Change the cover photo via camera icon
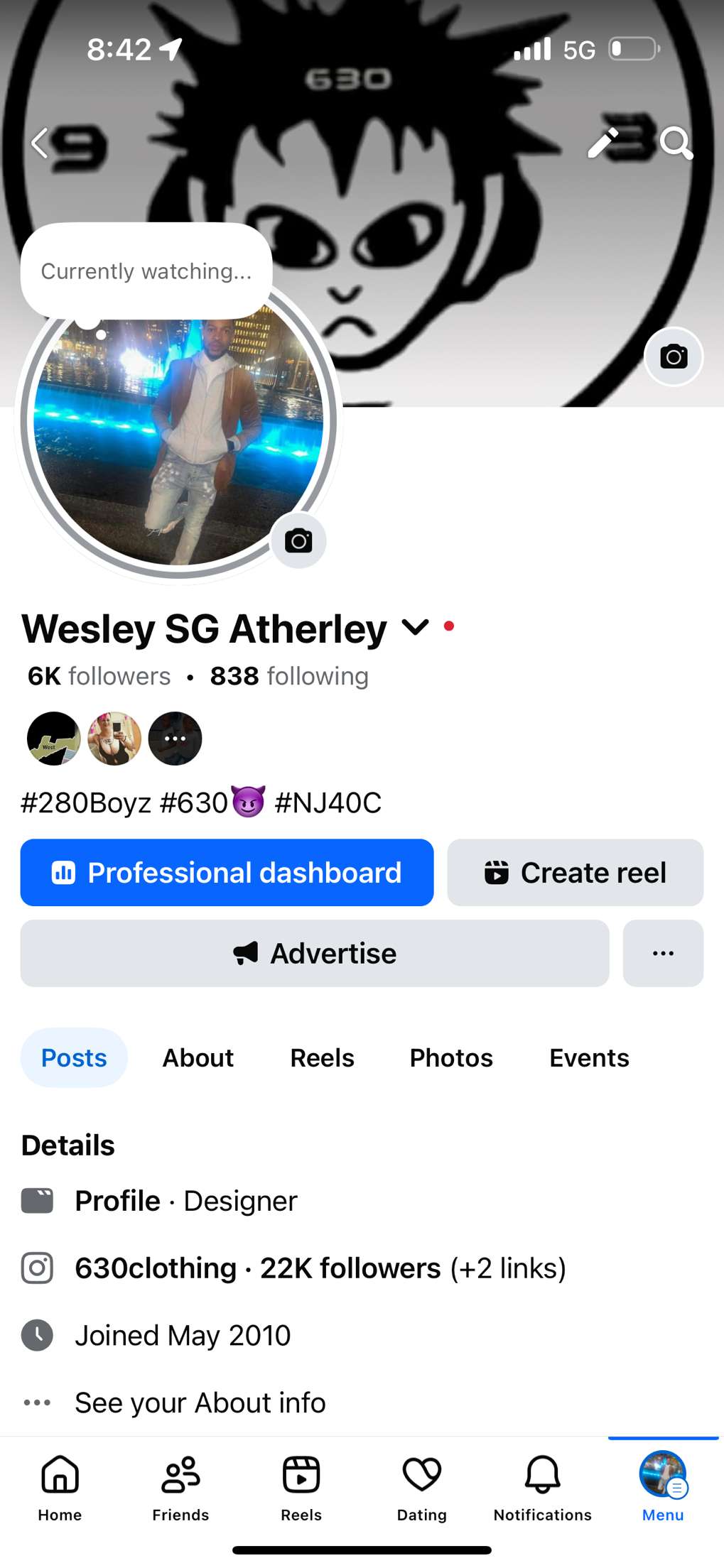724x1568 pixels. [x=673, y=356]
